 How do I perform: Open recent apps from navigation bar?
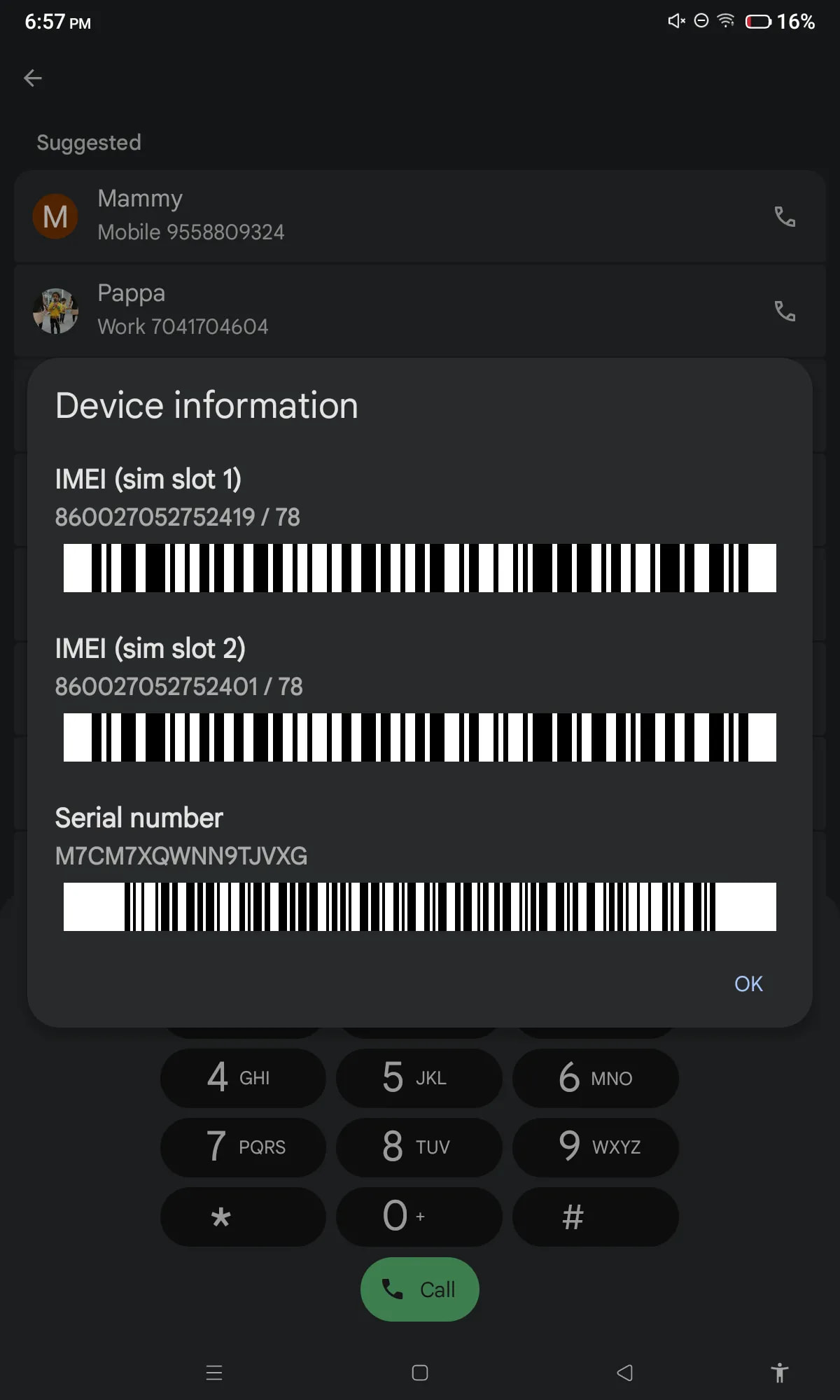pyautogui.click(x=214, y=1373)
